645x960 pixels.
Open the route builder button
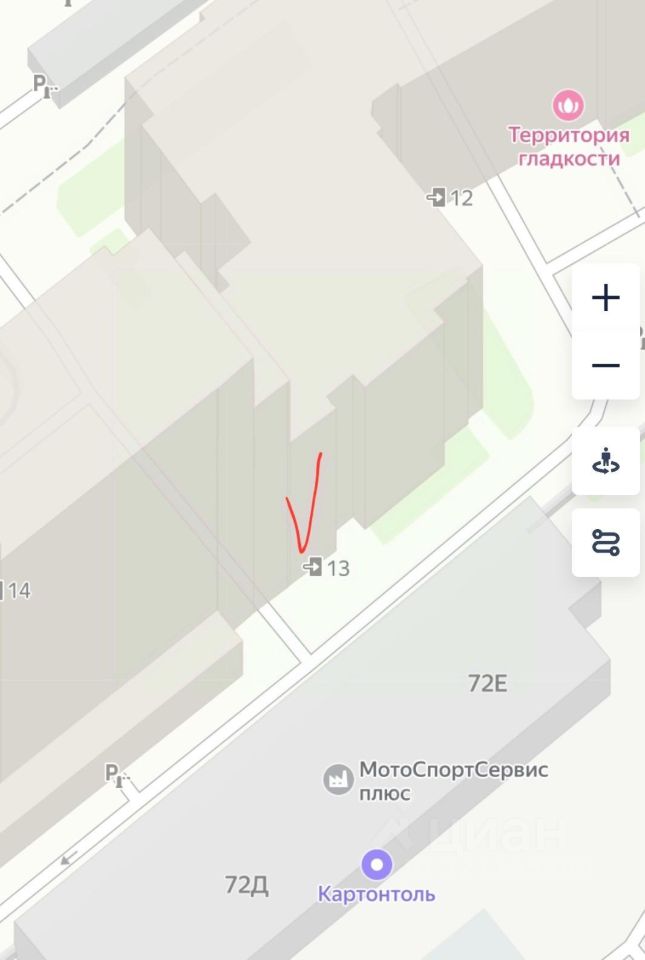coord(605,543)
